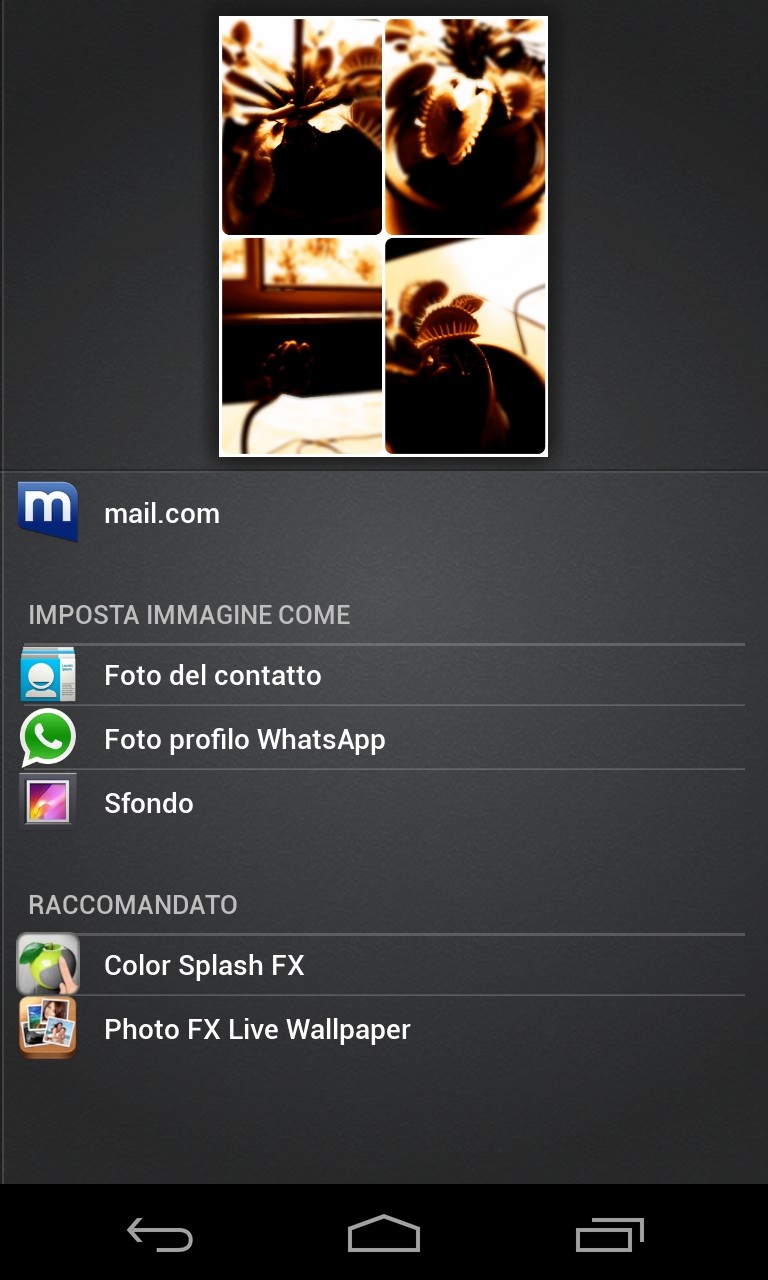This screenshot has height=1280, width=768.
Task: Tap the collage preview image
Action: coord(383,236)
